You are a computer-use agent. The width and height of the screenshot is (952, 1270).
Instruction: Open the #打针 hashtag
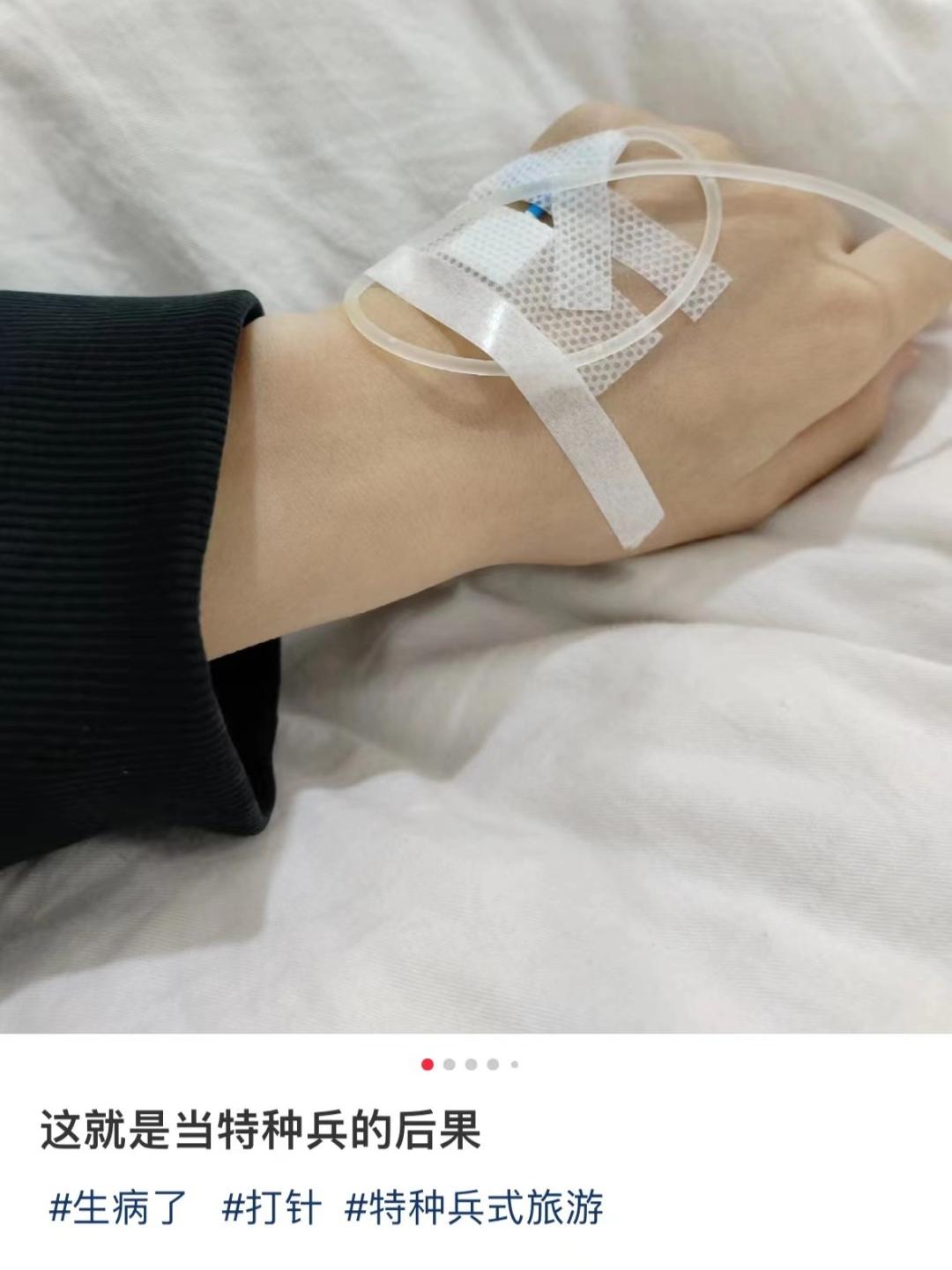pos(271,1207)
